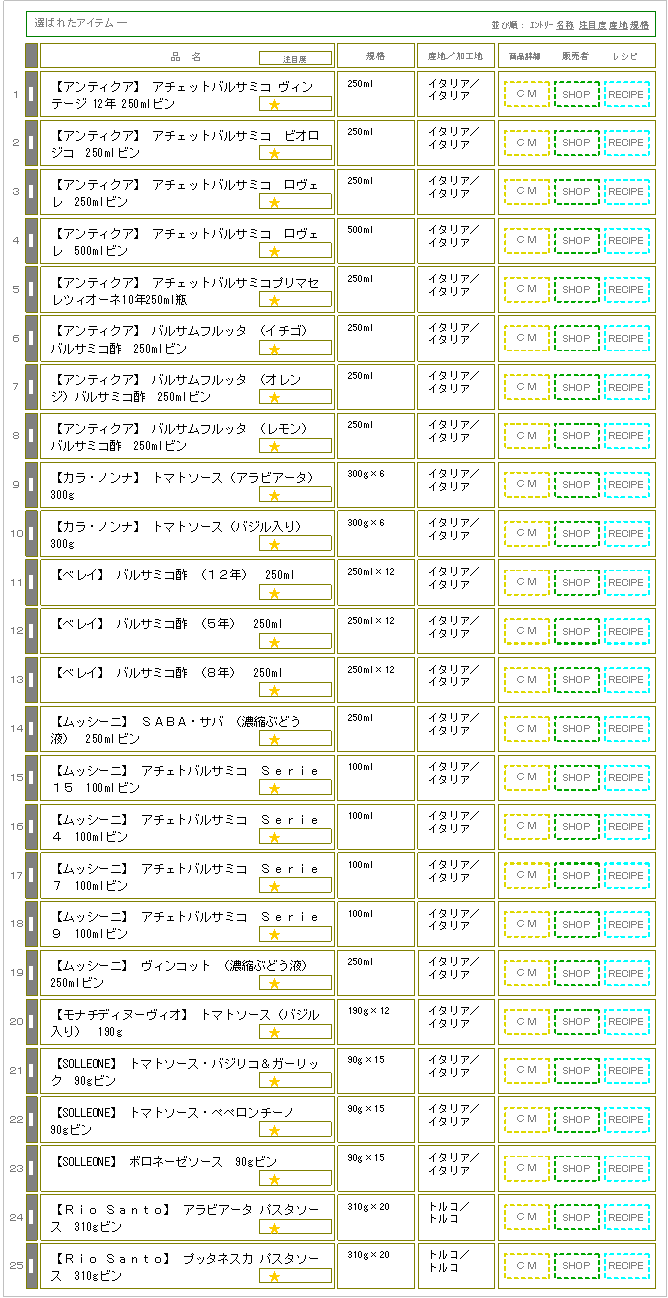This screenshot has height=1298, width=668.
Task: Open SHOP for ベレイ バルサミコ酢(8年)
Action: tap(576, 680)
